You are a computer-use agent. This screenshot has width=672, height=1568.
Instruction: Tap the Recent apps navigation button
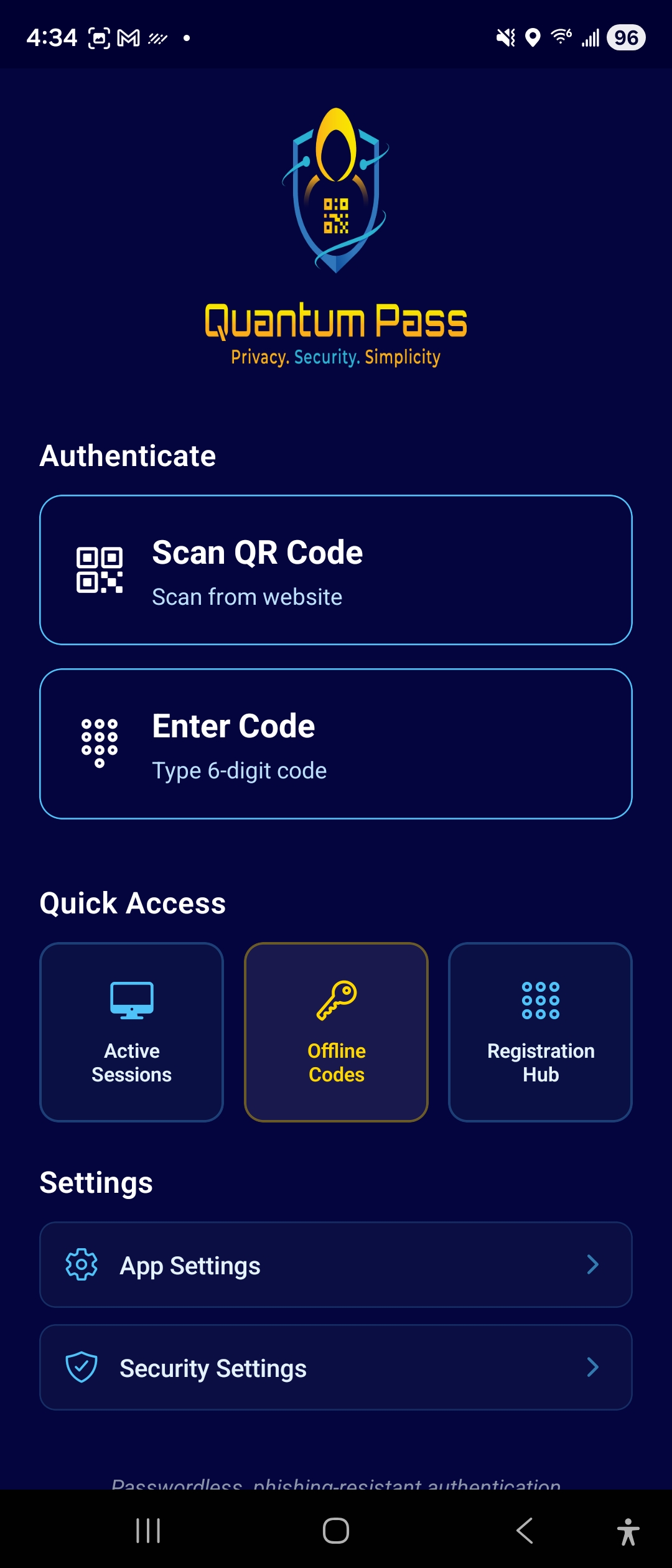(x=147, y=1530)
